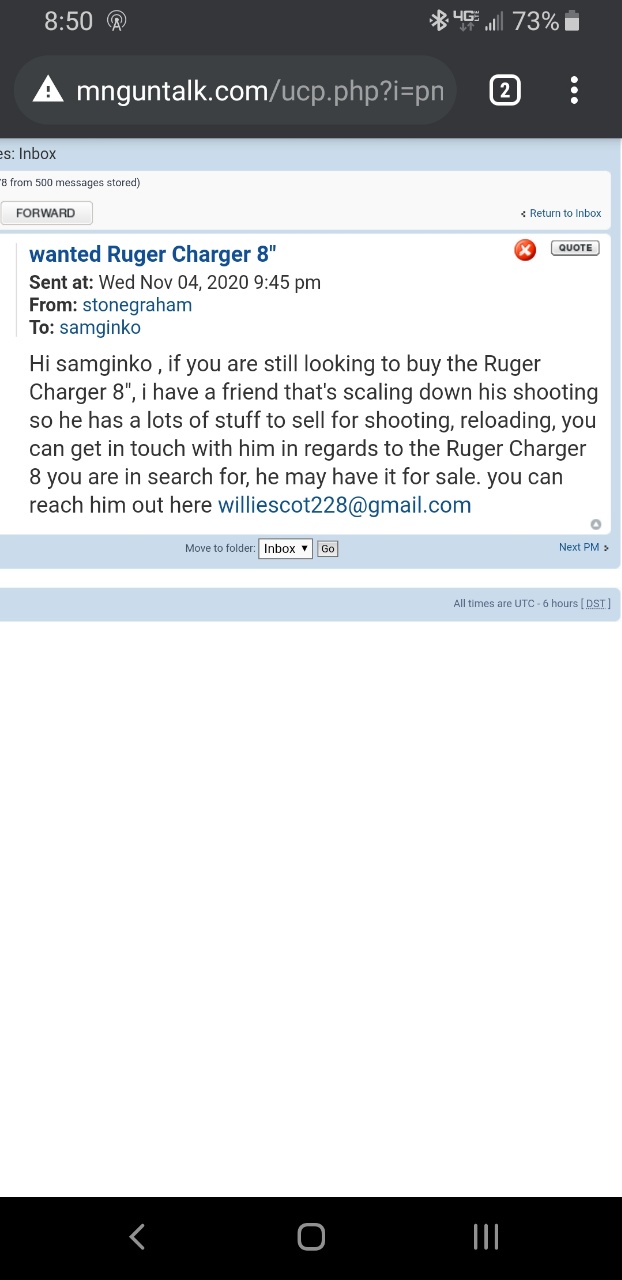
Task: Delete this message with red X
Action: point(525,249)
